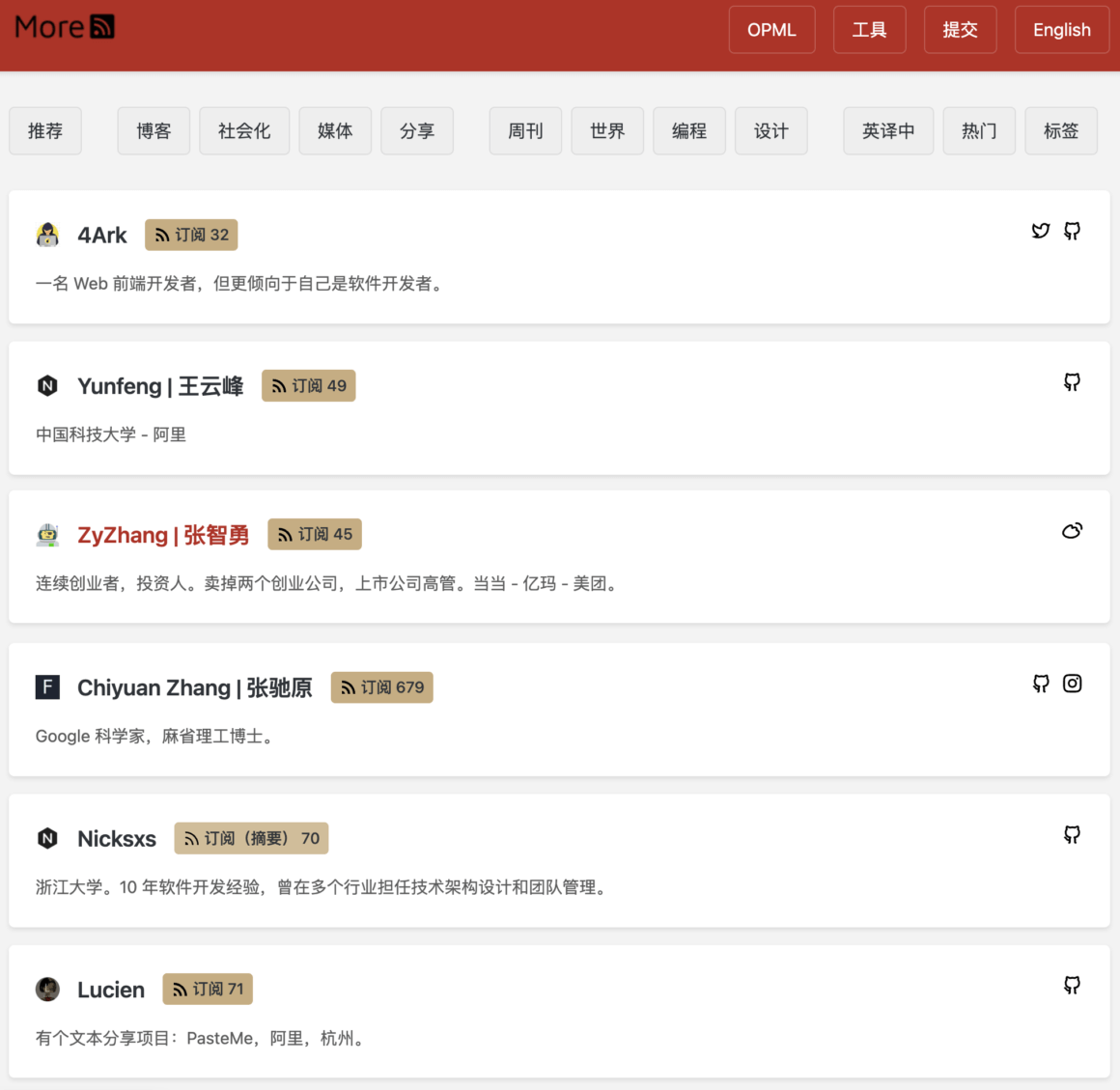The width and height of the screenshot is (1120, 1090).
Task: Open the OPML button in the header
Action: 771,30
